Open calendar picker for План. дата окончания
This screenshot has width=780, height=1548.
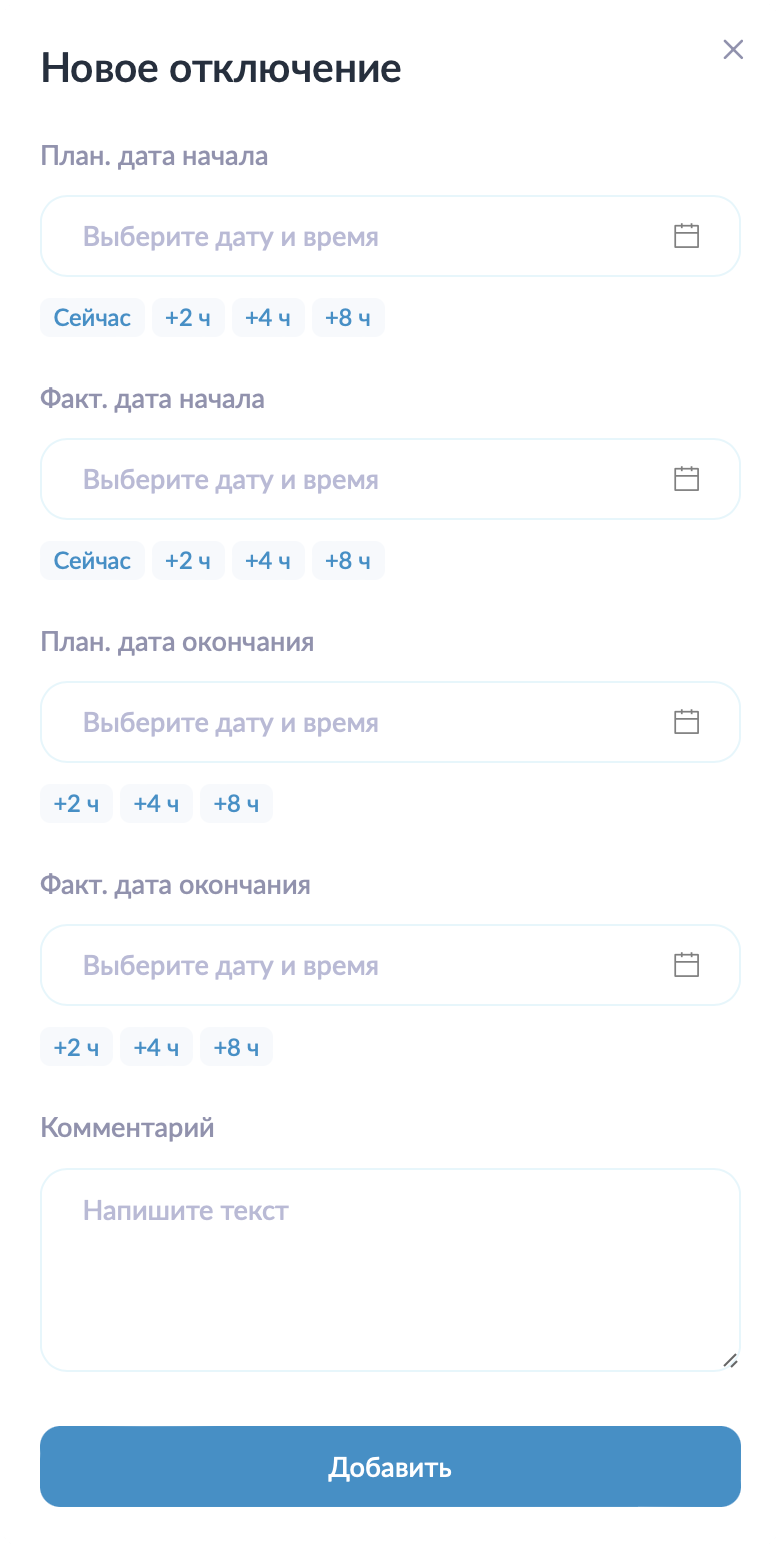tap(687, 721)
